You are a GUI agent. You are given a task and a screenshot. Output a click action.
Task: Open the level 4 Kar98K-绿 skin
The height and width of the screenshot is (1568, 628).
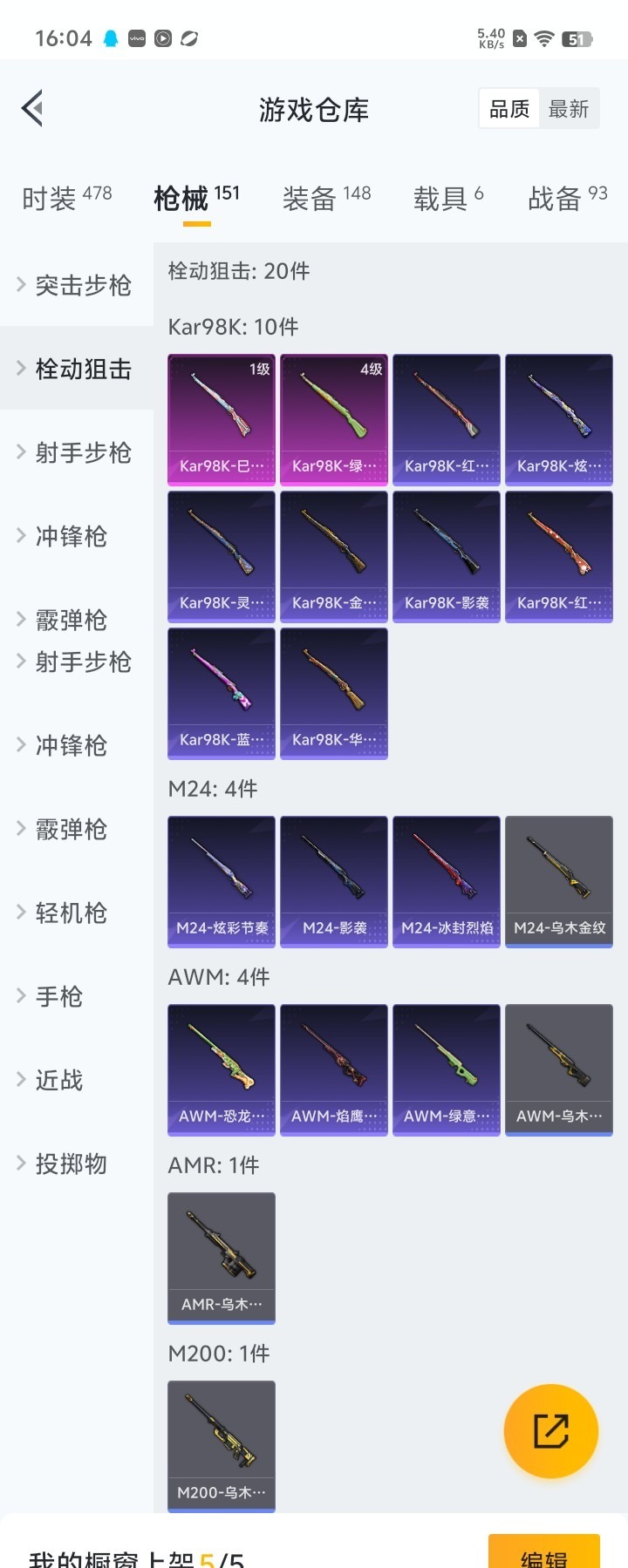(334, 419)
